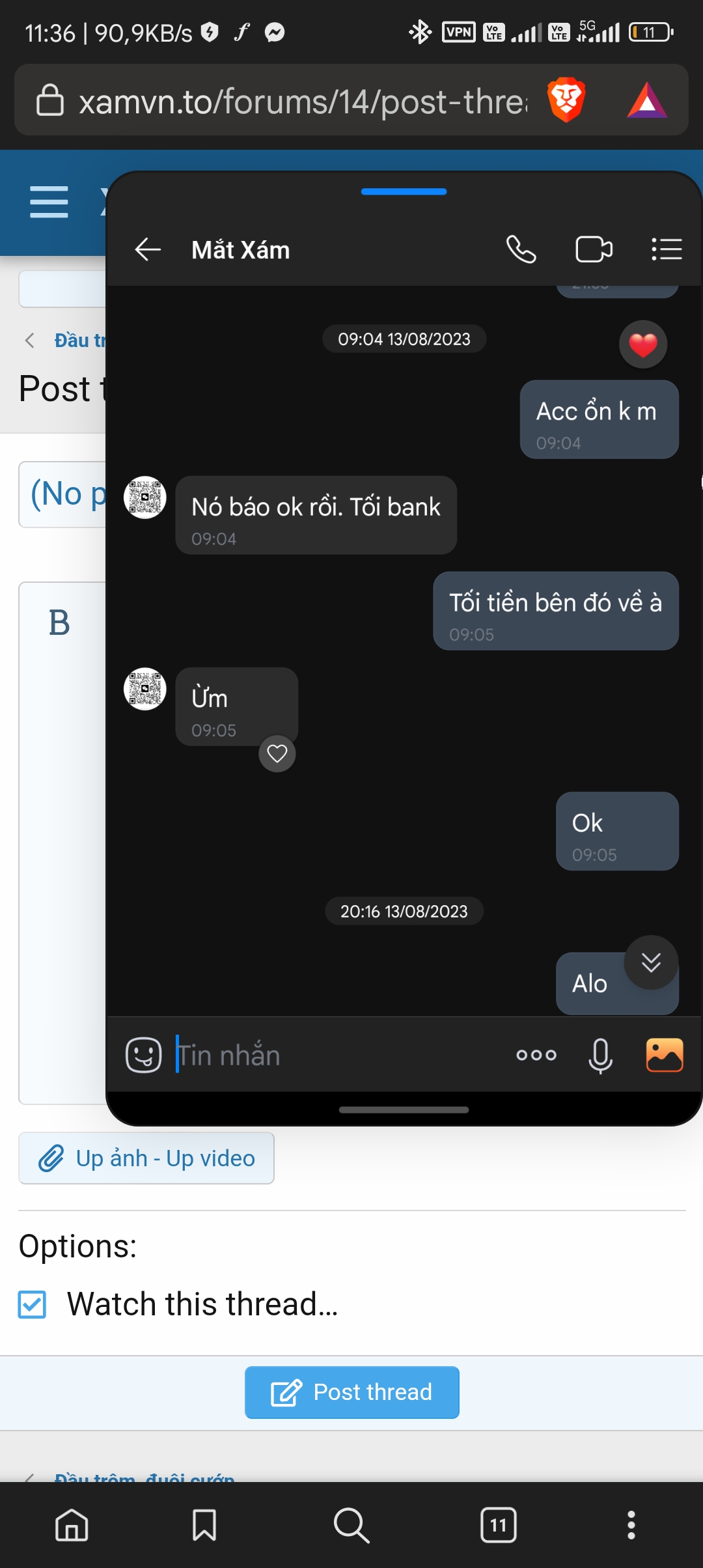Open the browser search button
The width and height of the screenshot is (703, 1568).
351,1525
